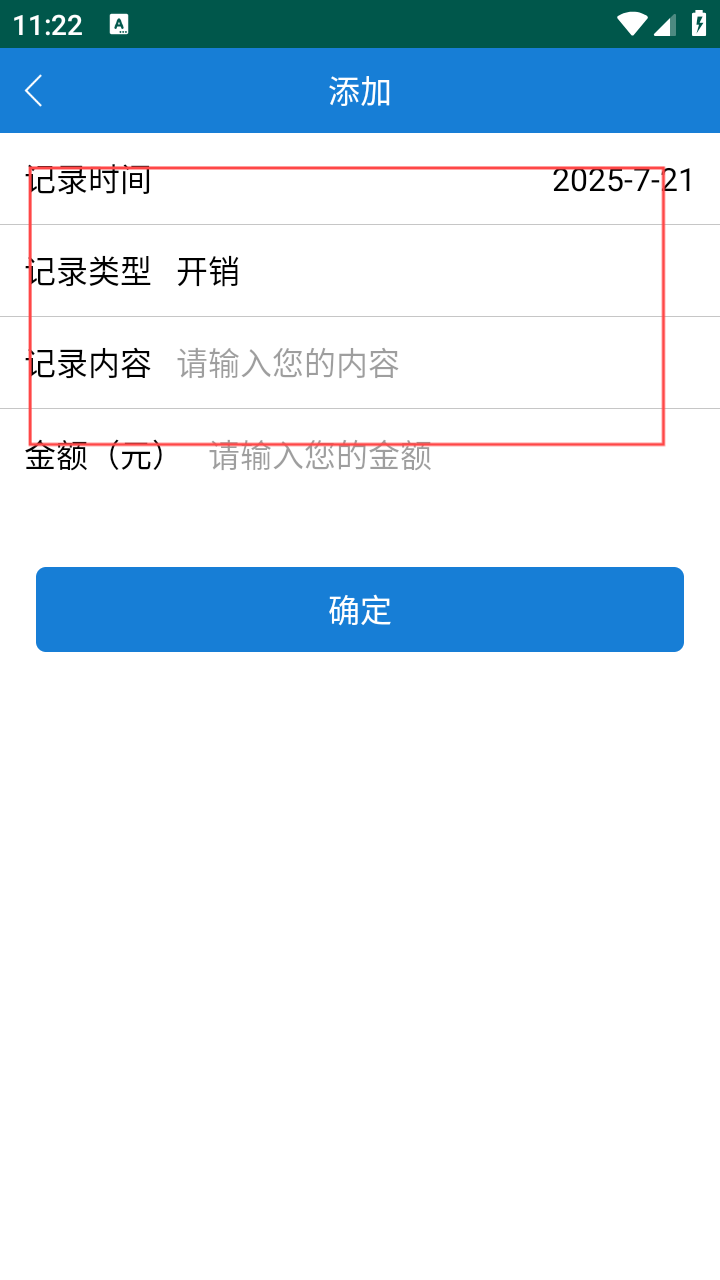The height and width of the screenshot is (1280, 720).
Task: Go back using the arrow icon
Action: coord(34,91)
